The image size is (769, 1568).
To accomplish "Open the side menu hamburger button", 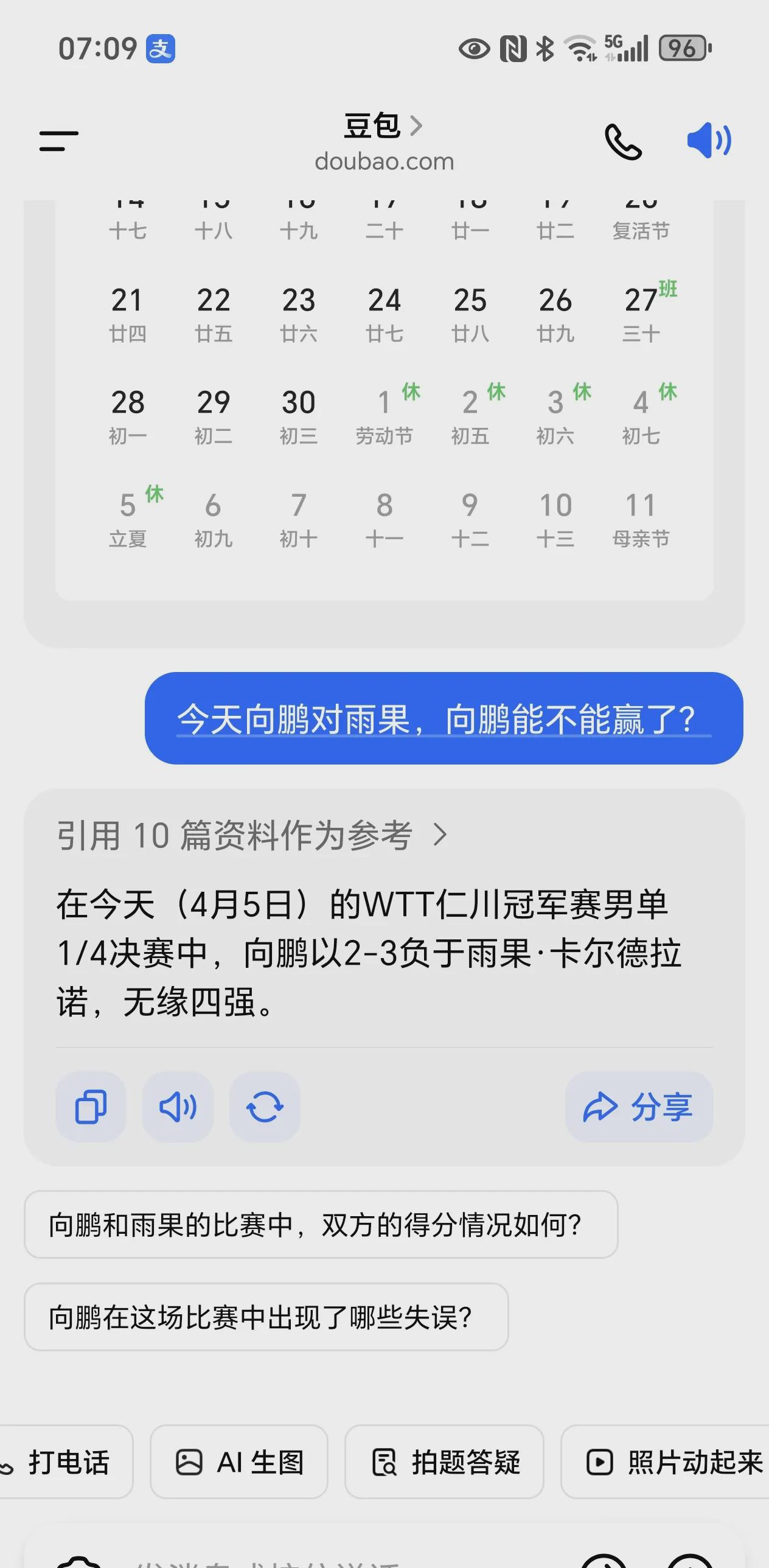I will coord(59,141).
